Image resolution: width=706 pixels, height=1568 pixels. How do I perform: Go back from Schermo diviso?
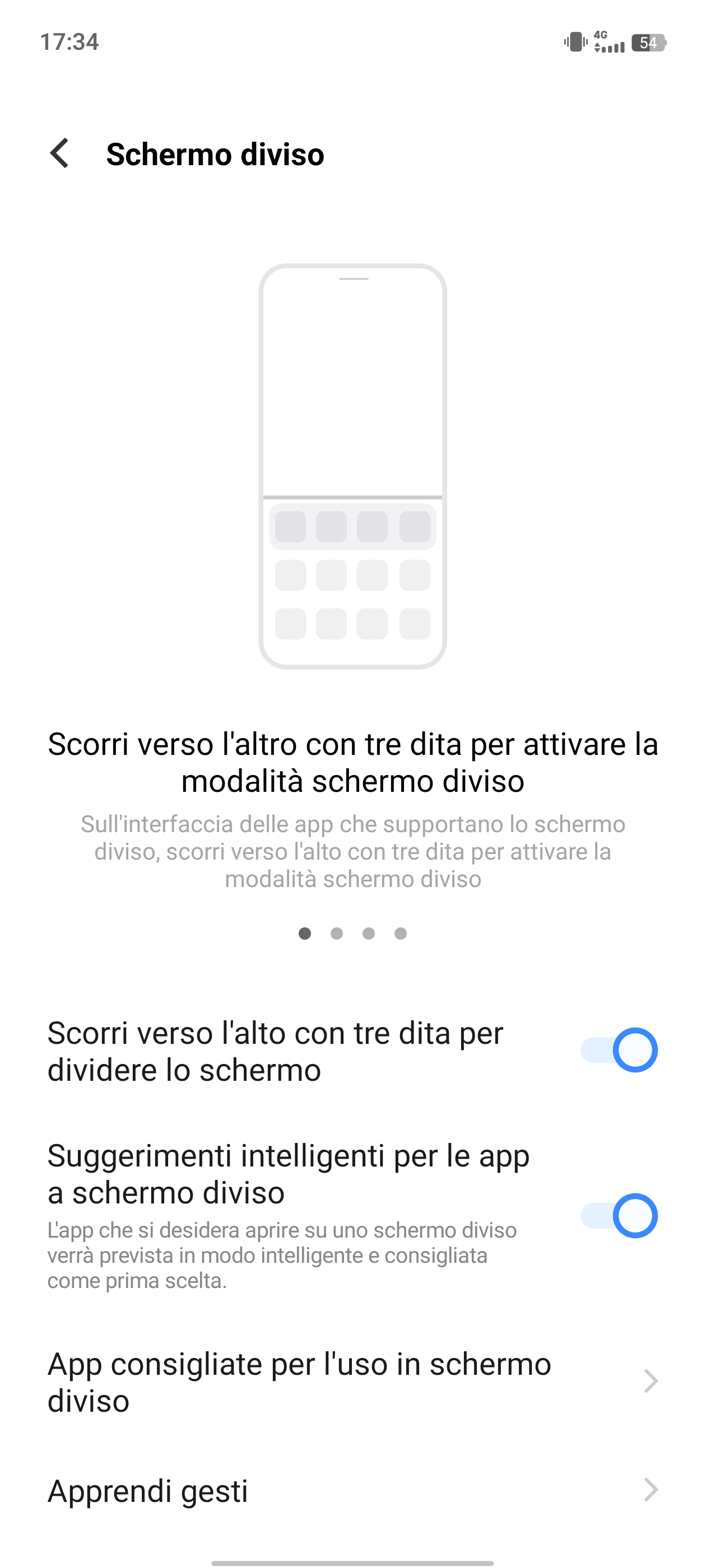pos(60,153)
